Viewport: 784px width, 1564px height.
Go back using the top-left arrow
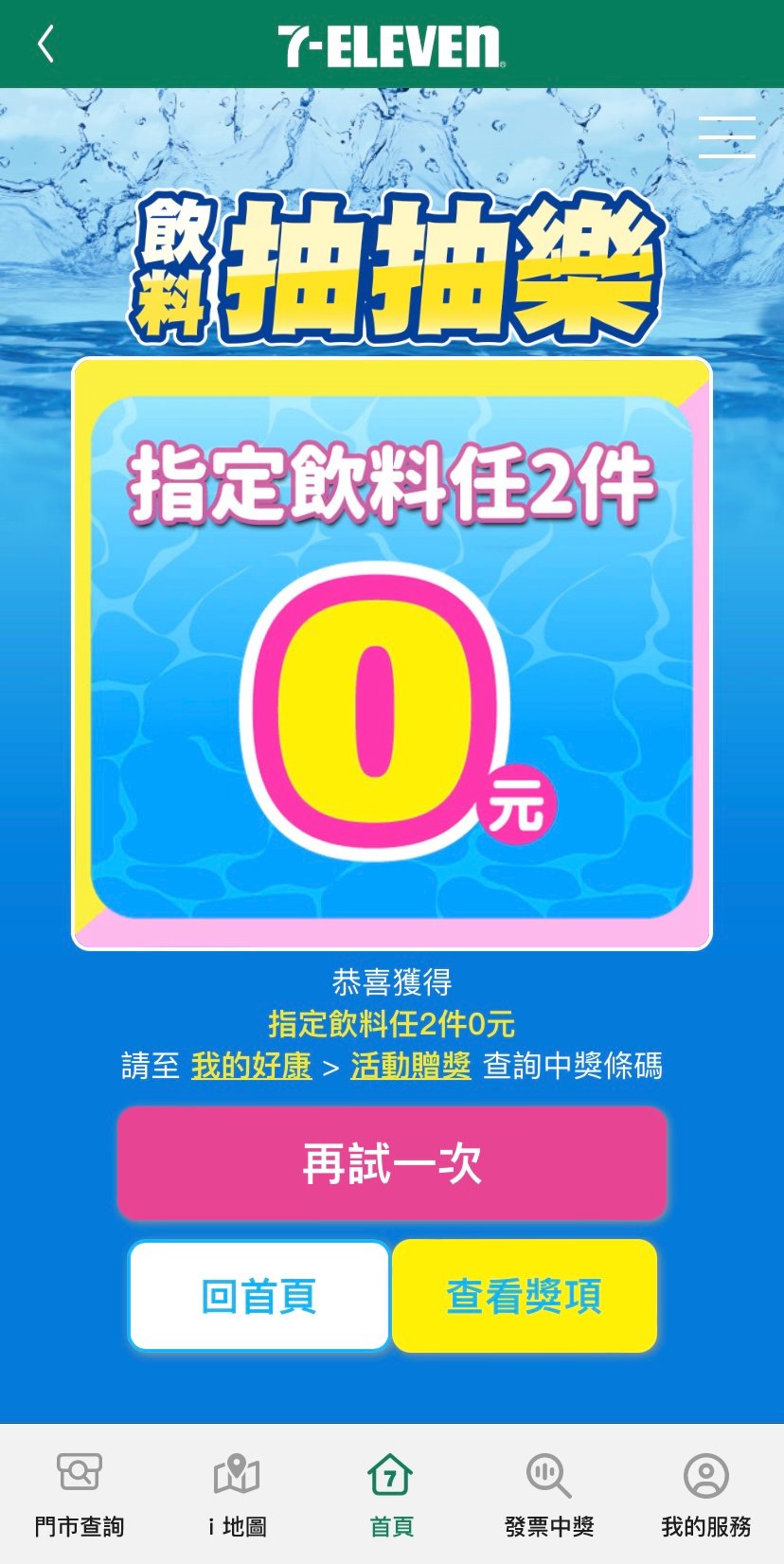pyautogui.click(x=45, y=45)
